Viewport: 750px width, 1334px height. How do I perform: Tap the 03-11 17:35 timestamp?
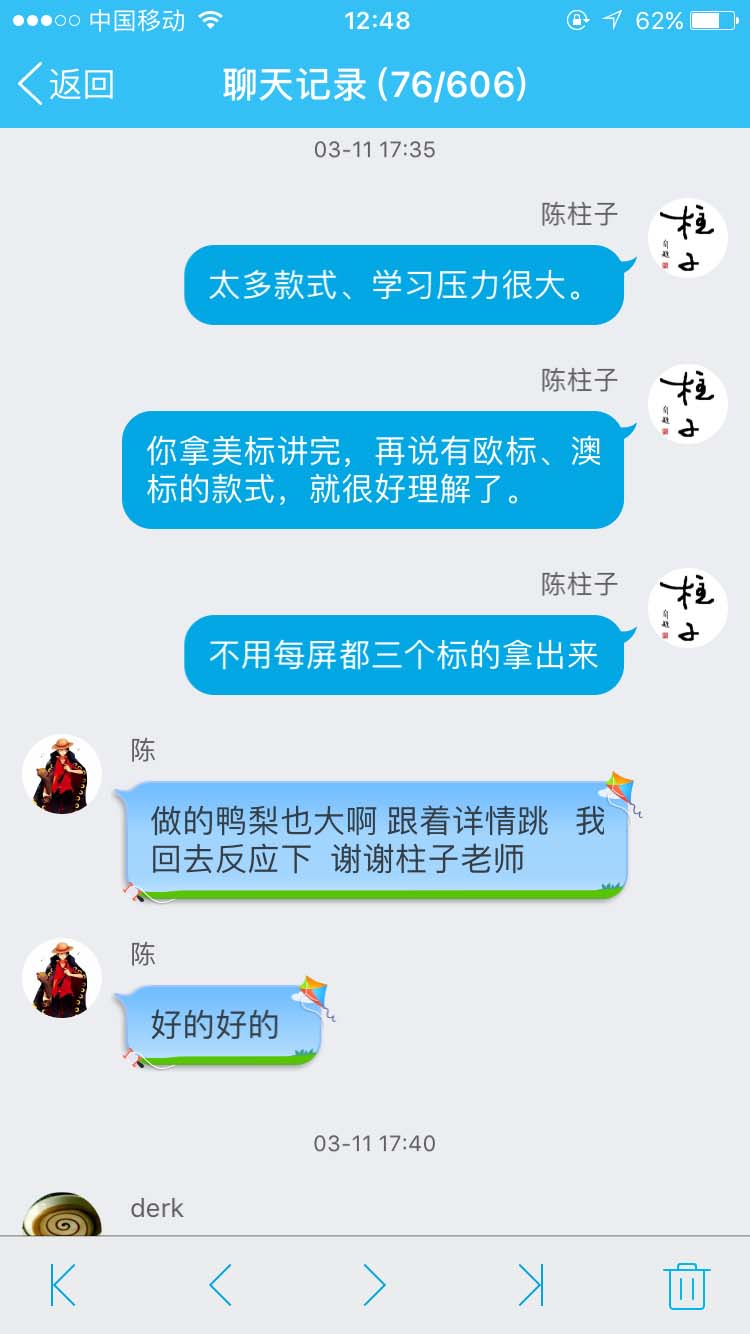(375, 150)
